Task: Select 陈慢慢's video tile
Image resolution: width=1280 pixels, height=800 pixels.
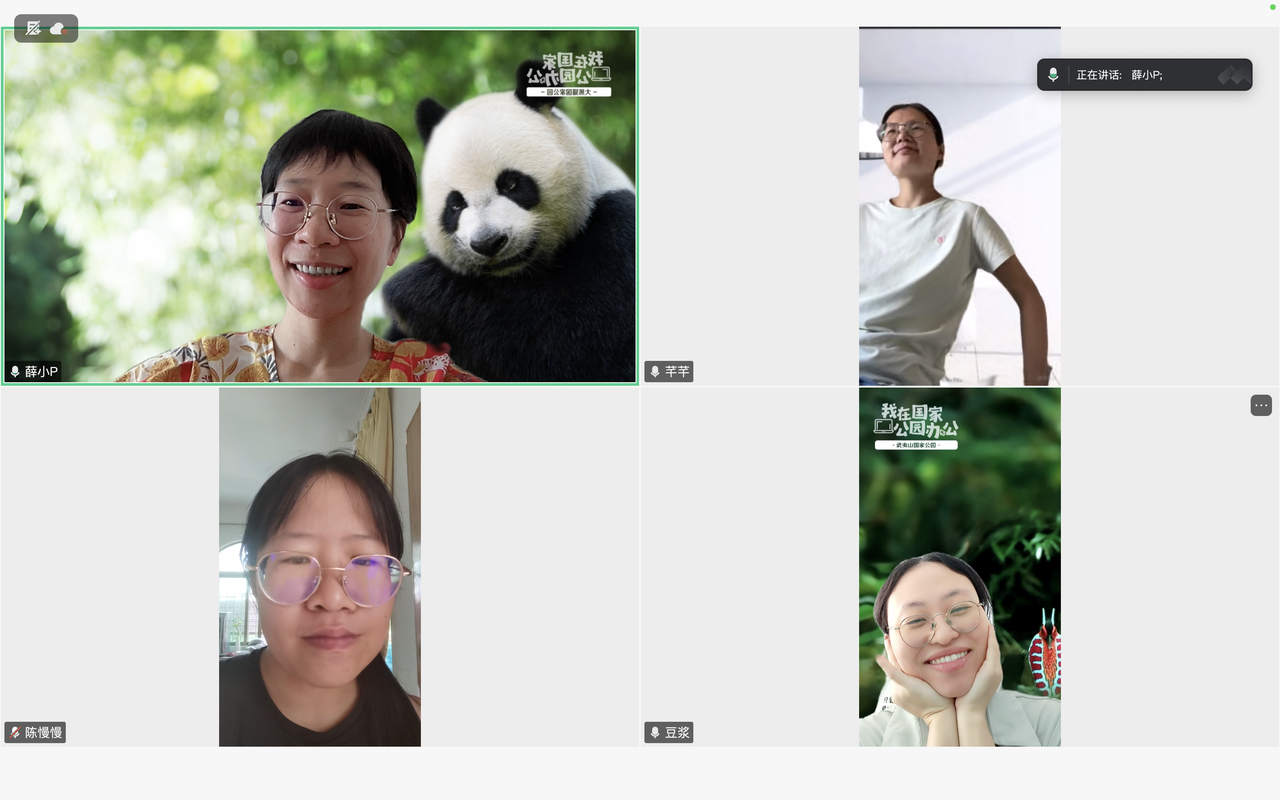Action: [320, 567]
